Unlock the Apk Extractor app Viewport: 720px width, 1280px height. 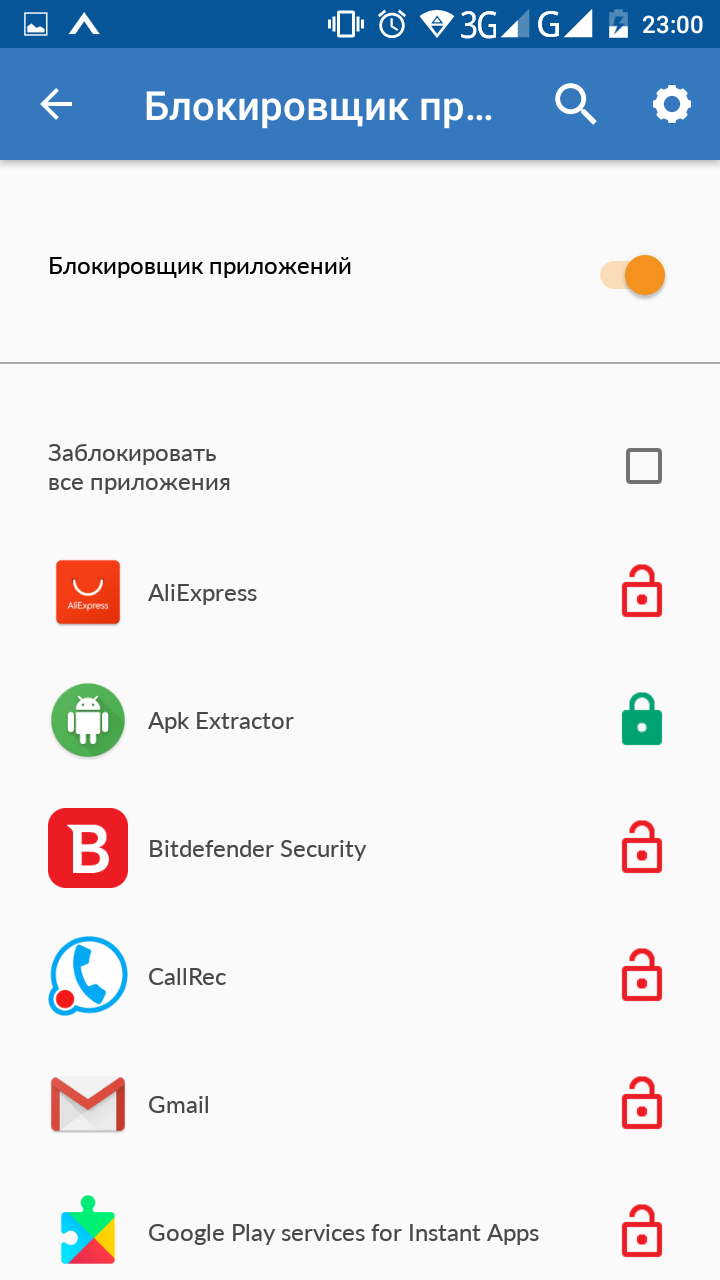pos(641,720)
